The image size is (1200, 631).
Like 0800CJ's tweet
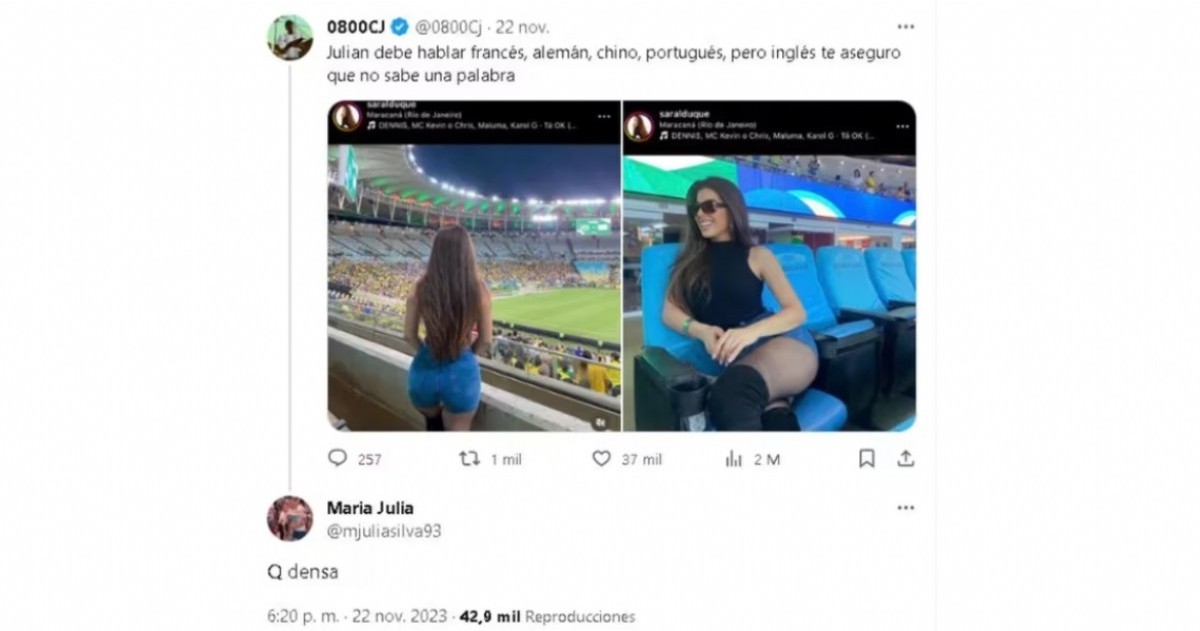coord(601,458)
